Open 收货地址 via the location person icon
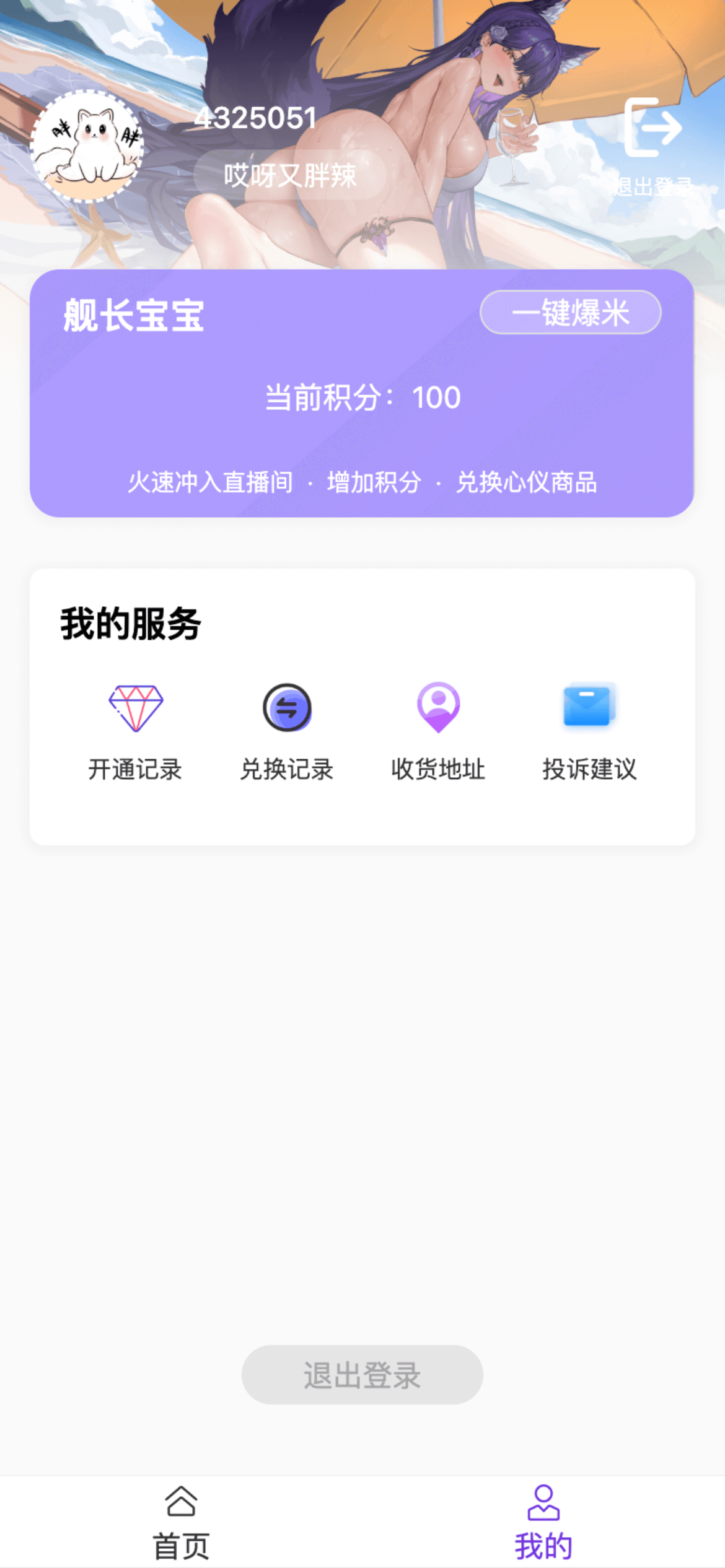Viewport: 725px width, 1568px height. tap(439, 708)
